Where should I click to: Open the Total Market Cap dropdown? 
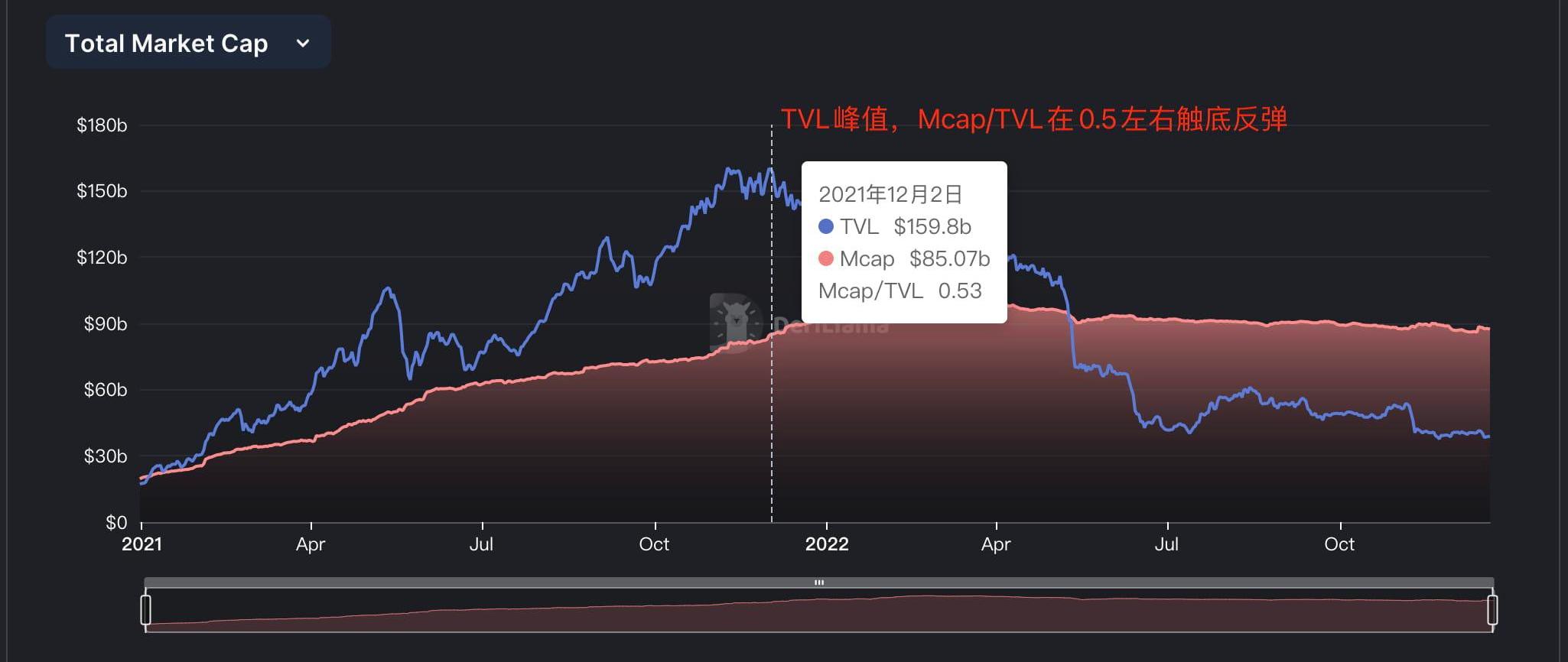(x=187, y=43)
